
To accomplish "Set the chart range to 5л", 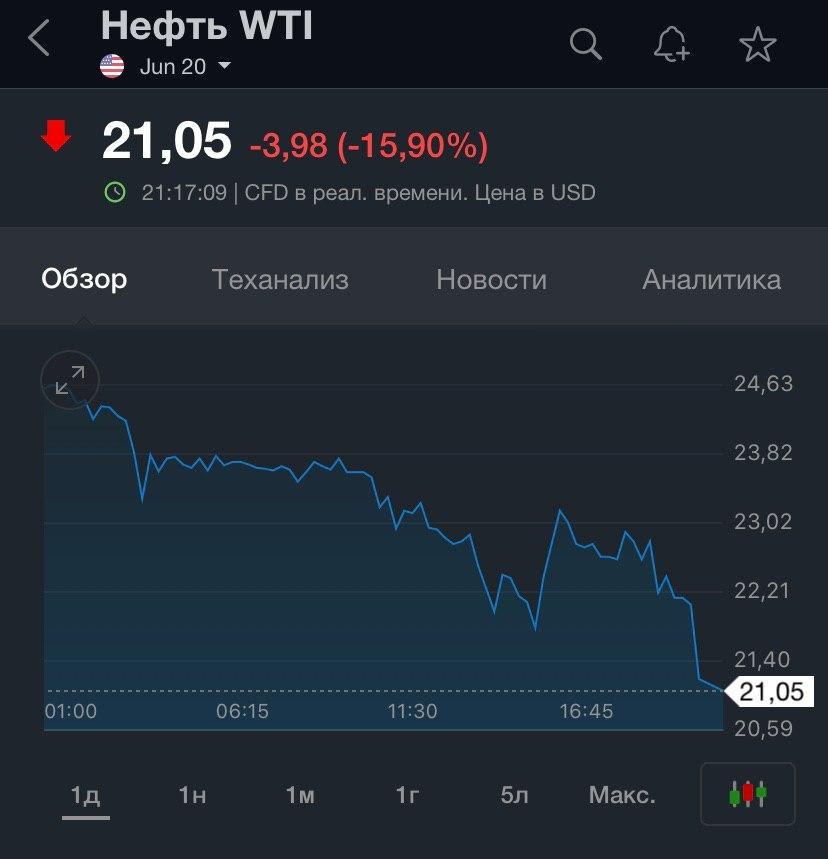I will click(514, 795).
